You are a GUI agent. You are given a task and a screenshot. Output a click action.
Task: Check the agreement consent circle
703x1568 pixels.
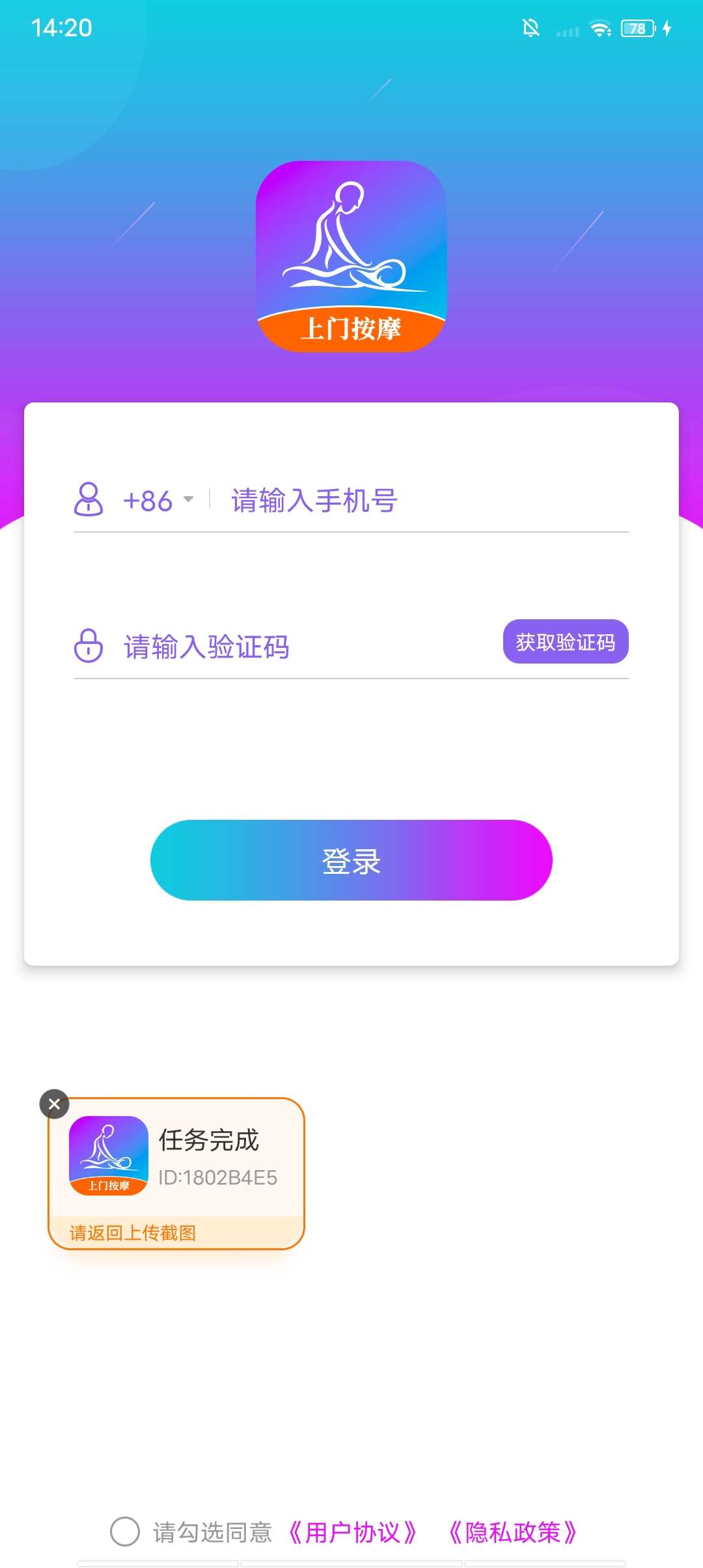coord(125,1532)
